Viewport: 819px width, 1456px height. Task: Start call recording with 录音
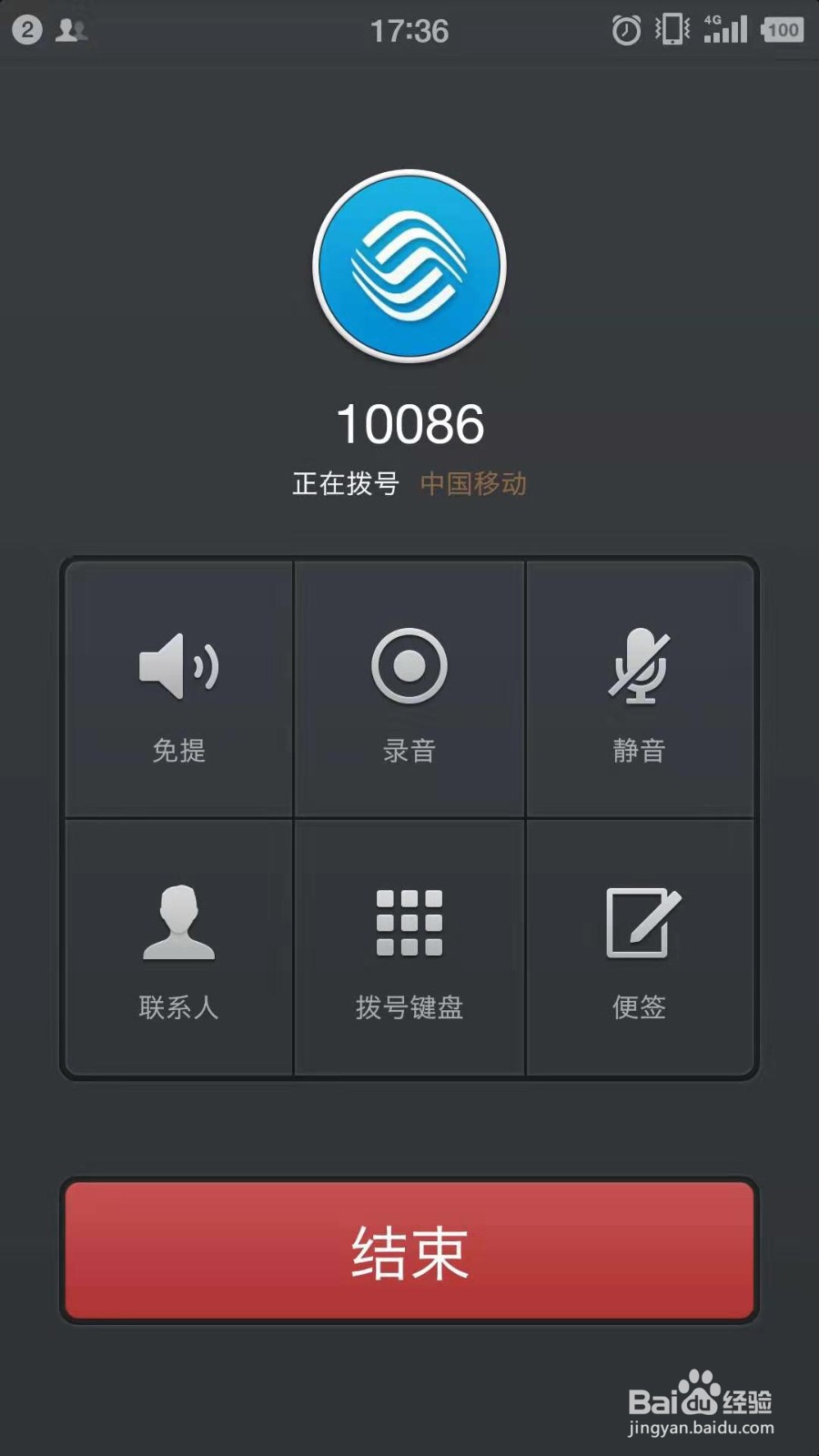point(409,692)
